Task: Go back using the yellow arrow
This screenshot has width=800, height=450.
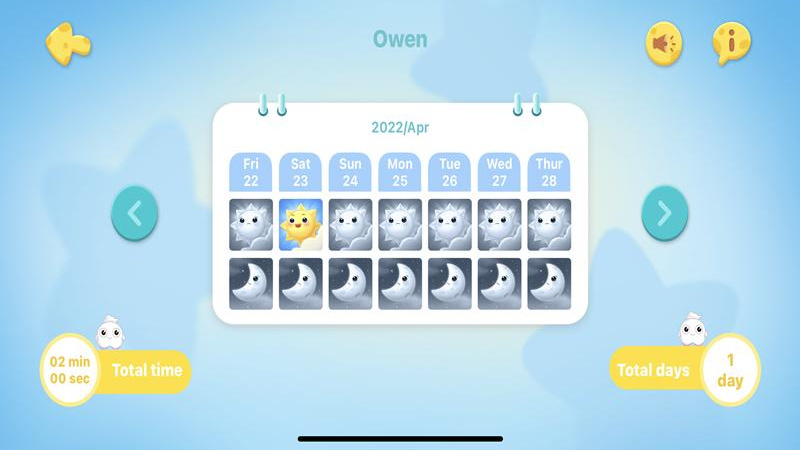Action: coord(68,43)
